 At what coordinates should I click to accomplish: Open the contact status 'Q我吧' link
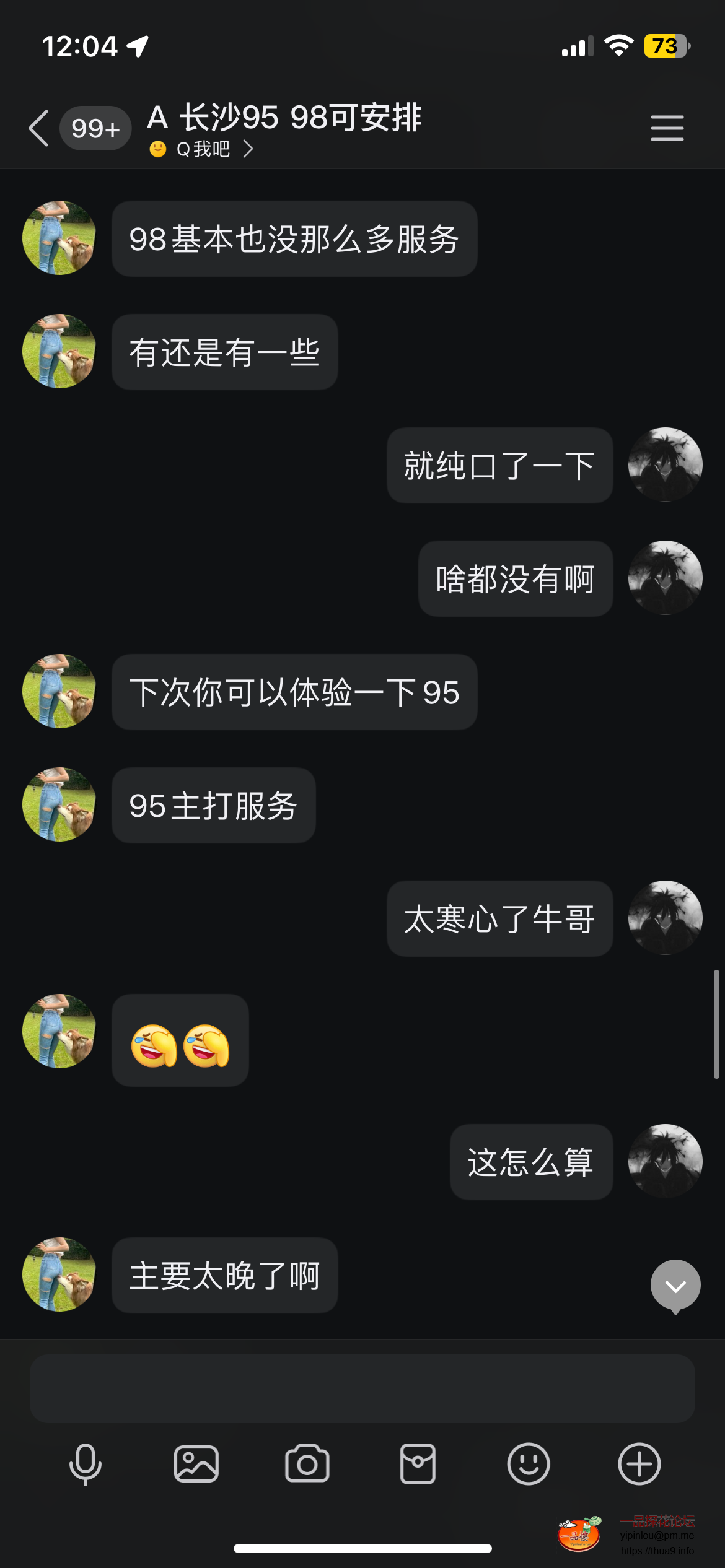click(203, 149)
